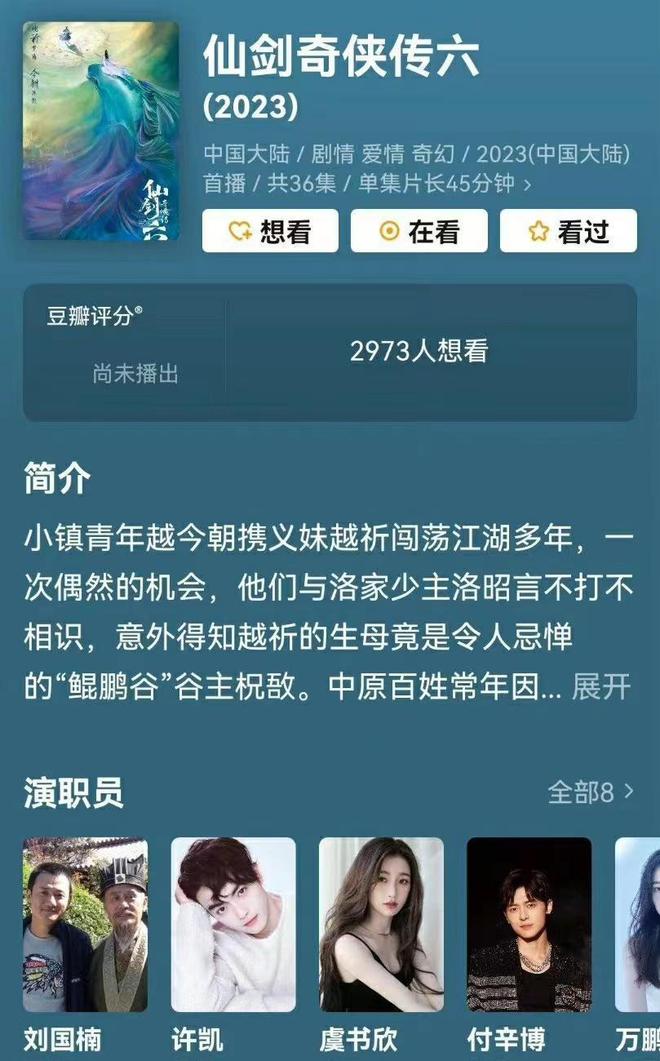Mark the show as 看过
The image size is (660, 1061).
click(568, 231)
